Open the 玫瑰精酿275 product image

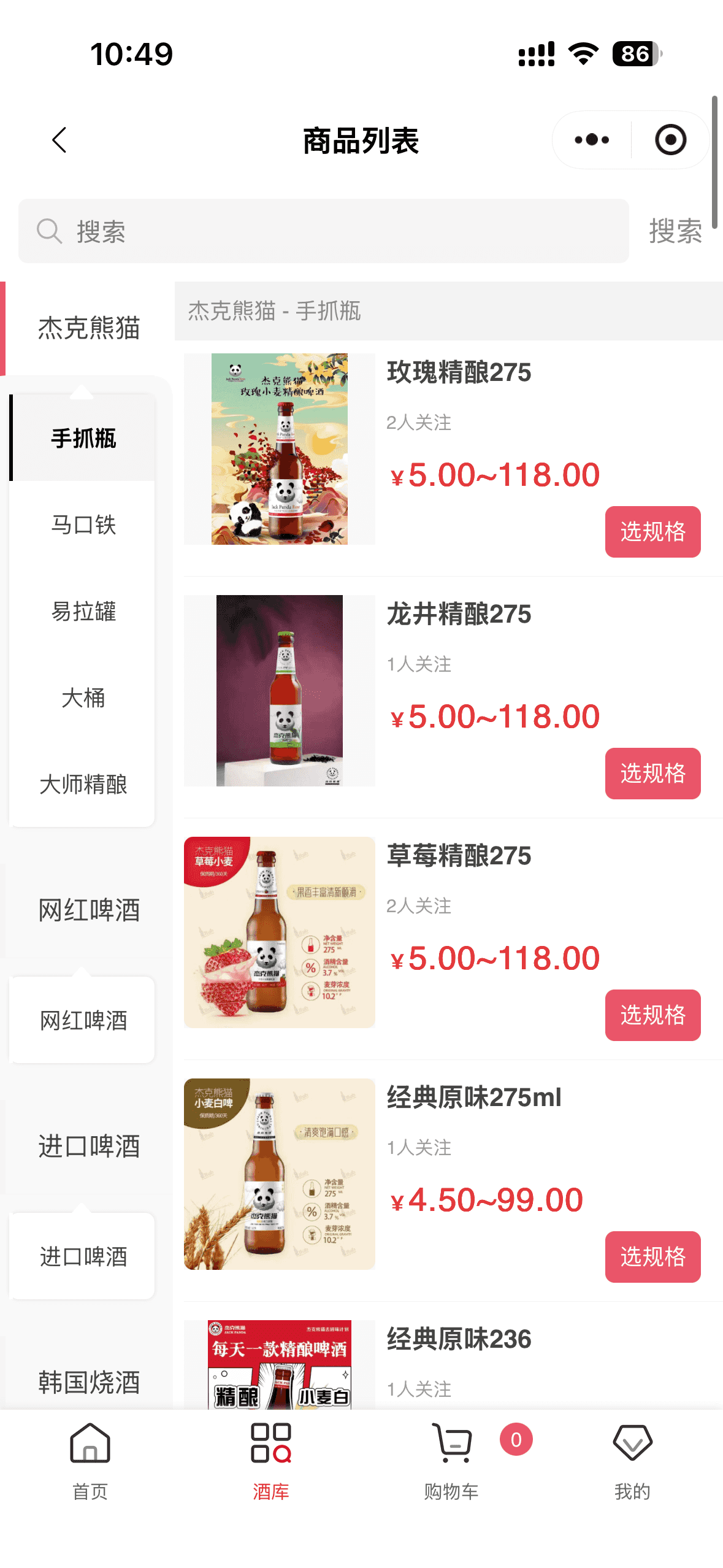pos(280,449)
